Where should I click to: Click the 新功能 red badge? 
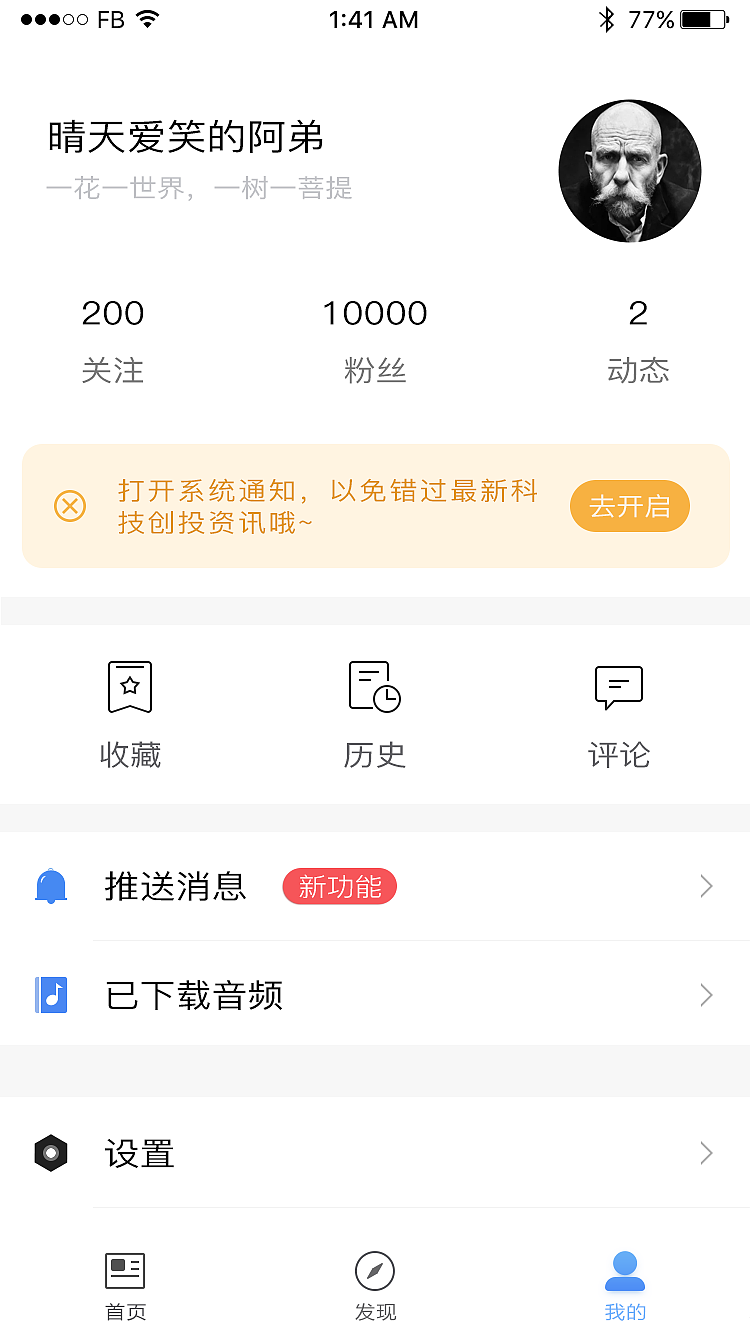[339, 886]
